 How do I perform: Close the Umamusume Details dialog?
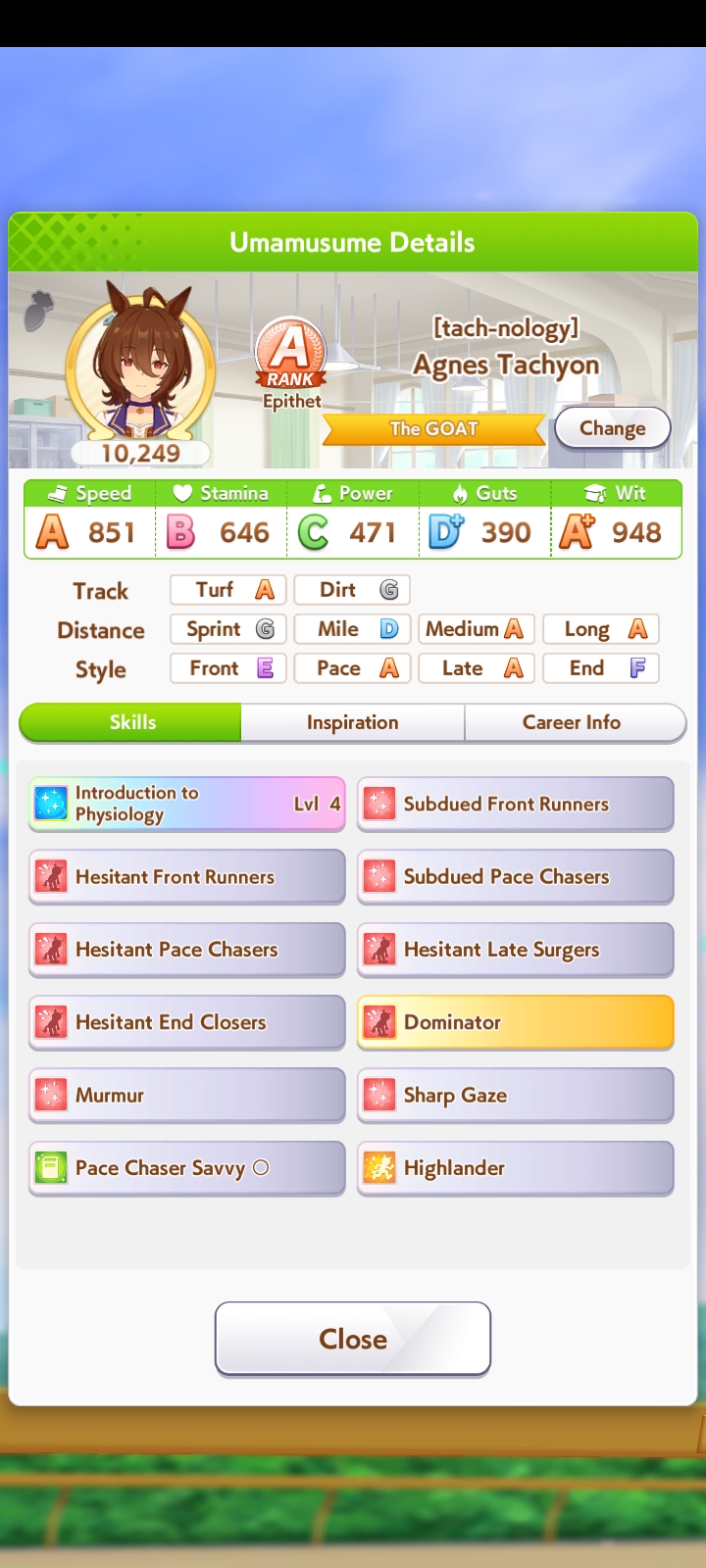point(352,1339)
